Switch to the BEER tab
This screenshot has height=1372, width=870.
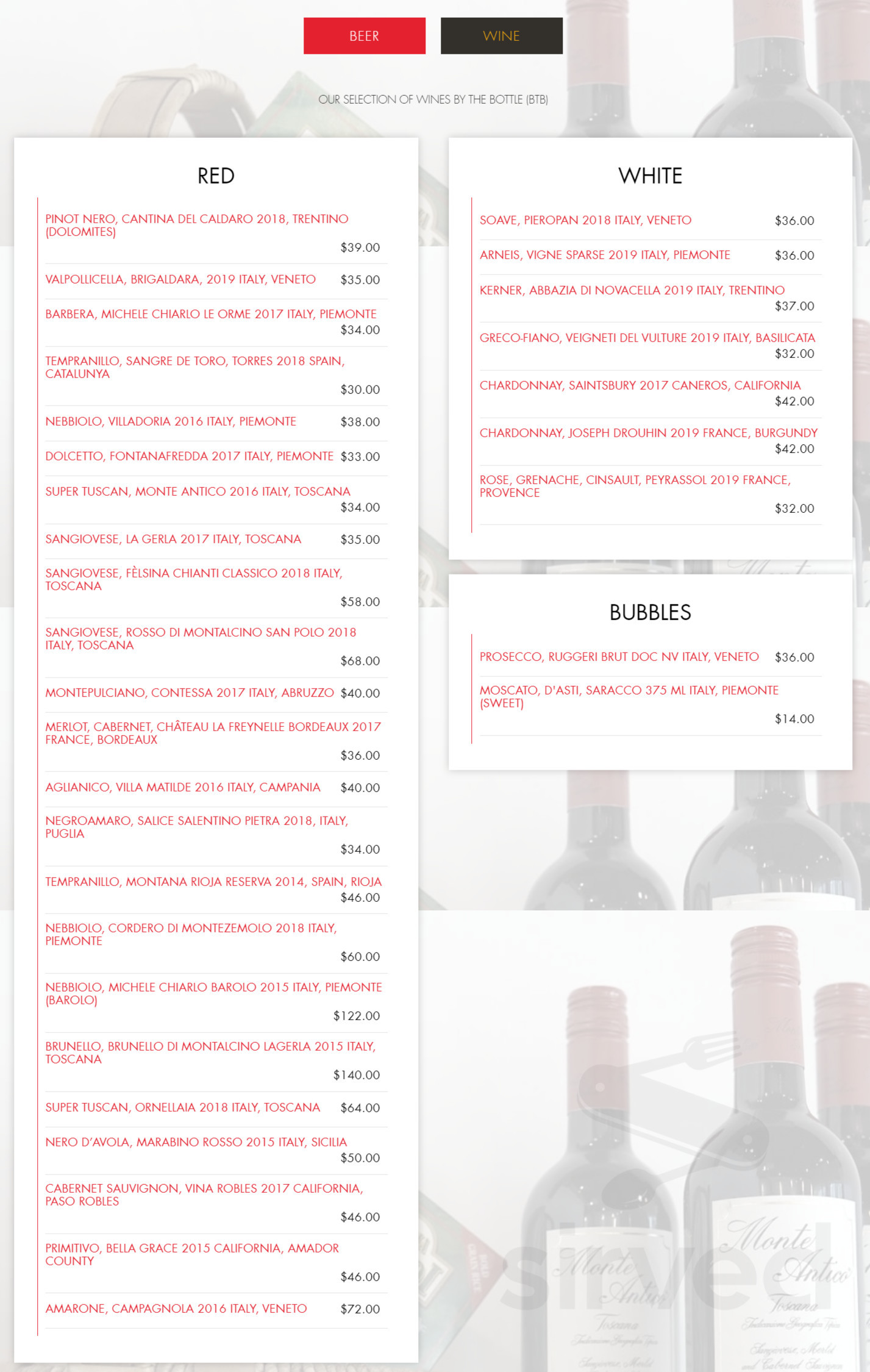click(364, 36)
